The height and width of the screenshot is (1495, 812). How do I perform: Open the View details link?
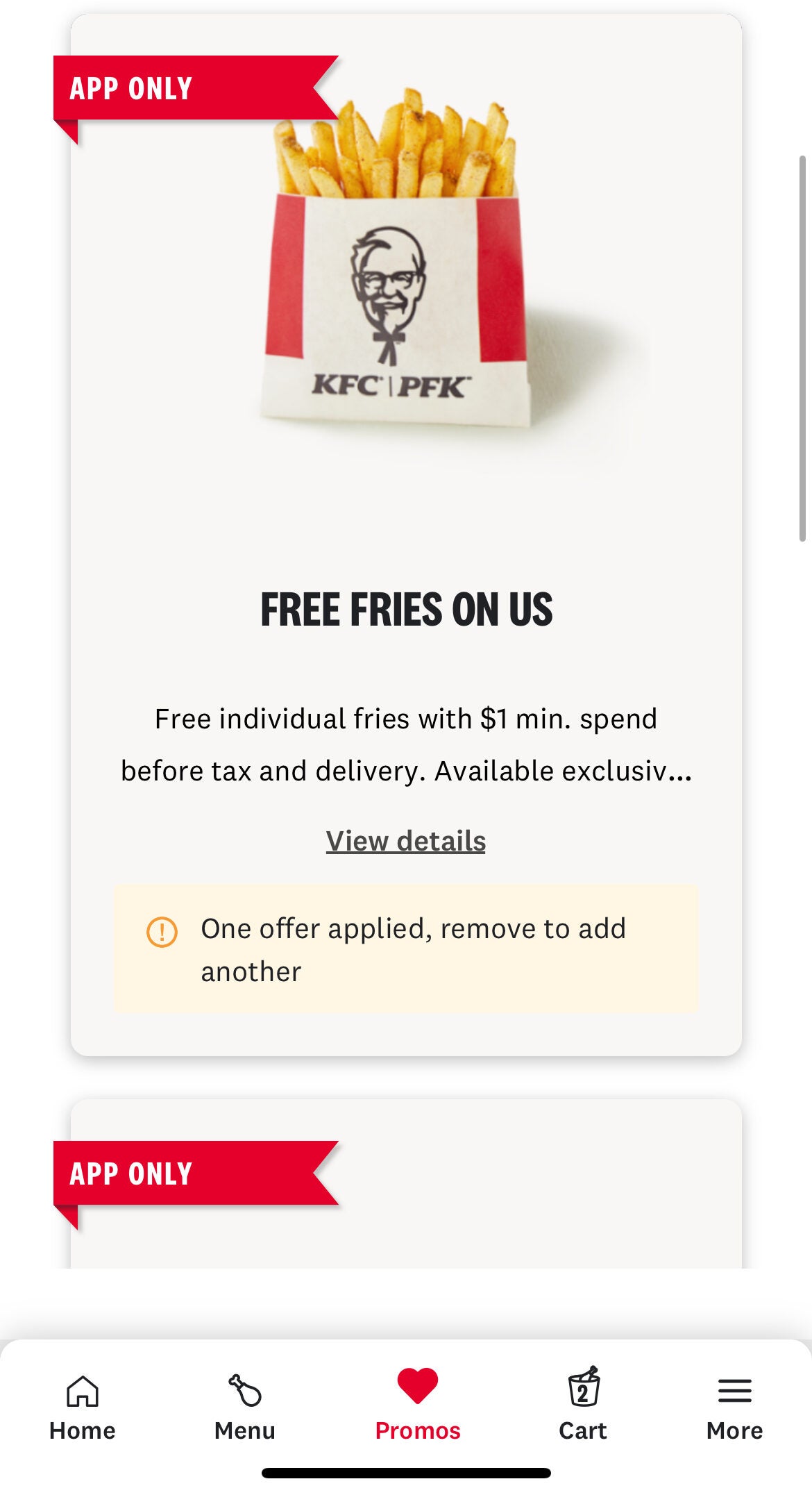point(405,841)
